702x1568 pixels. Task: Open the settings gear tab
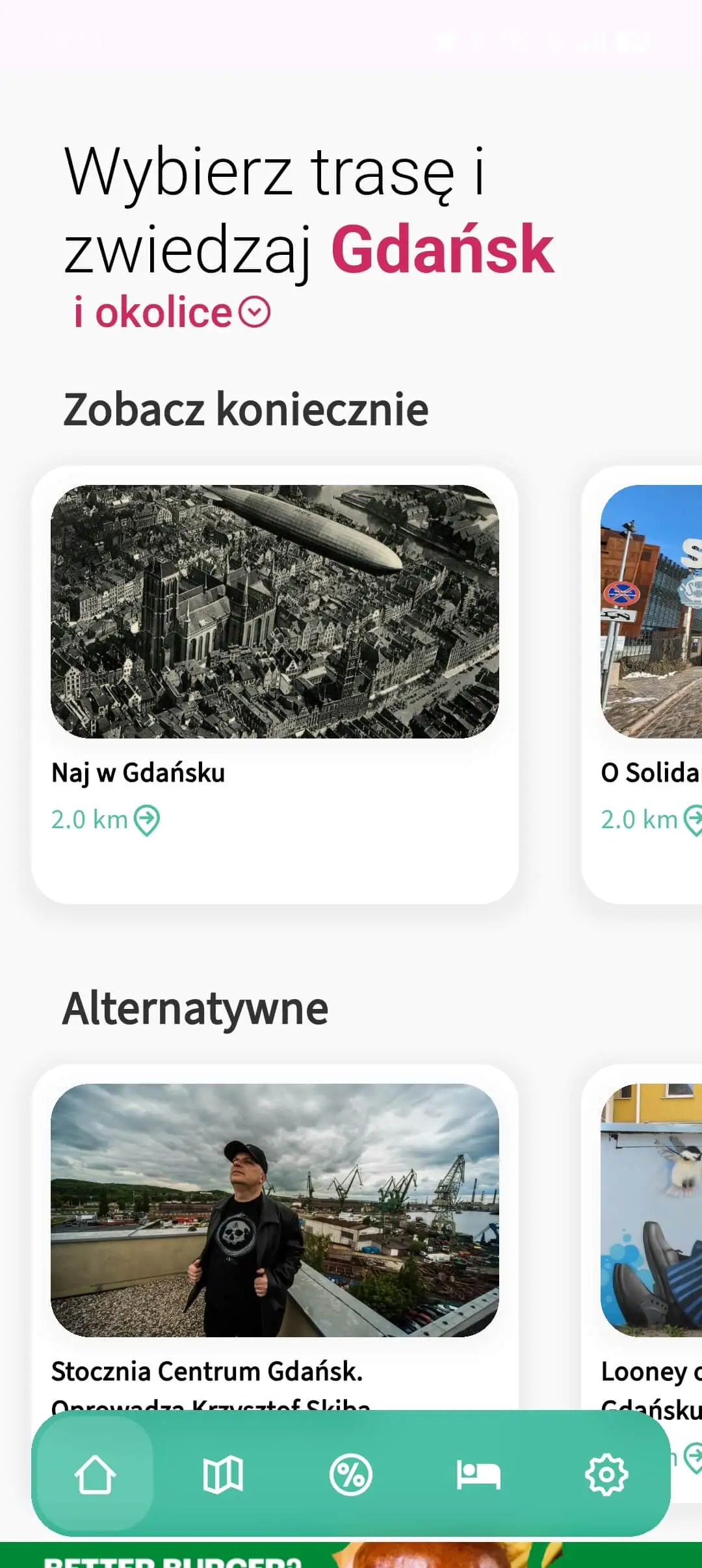coord(606,1474)
